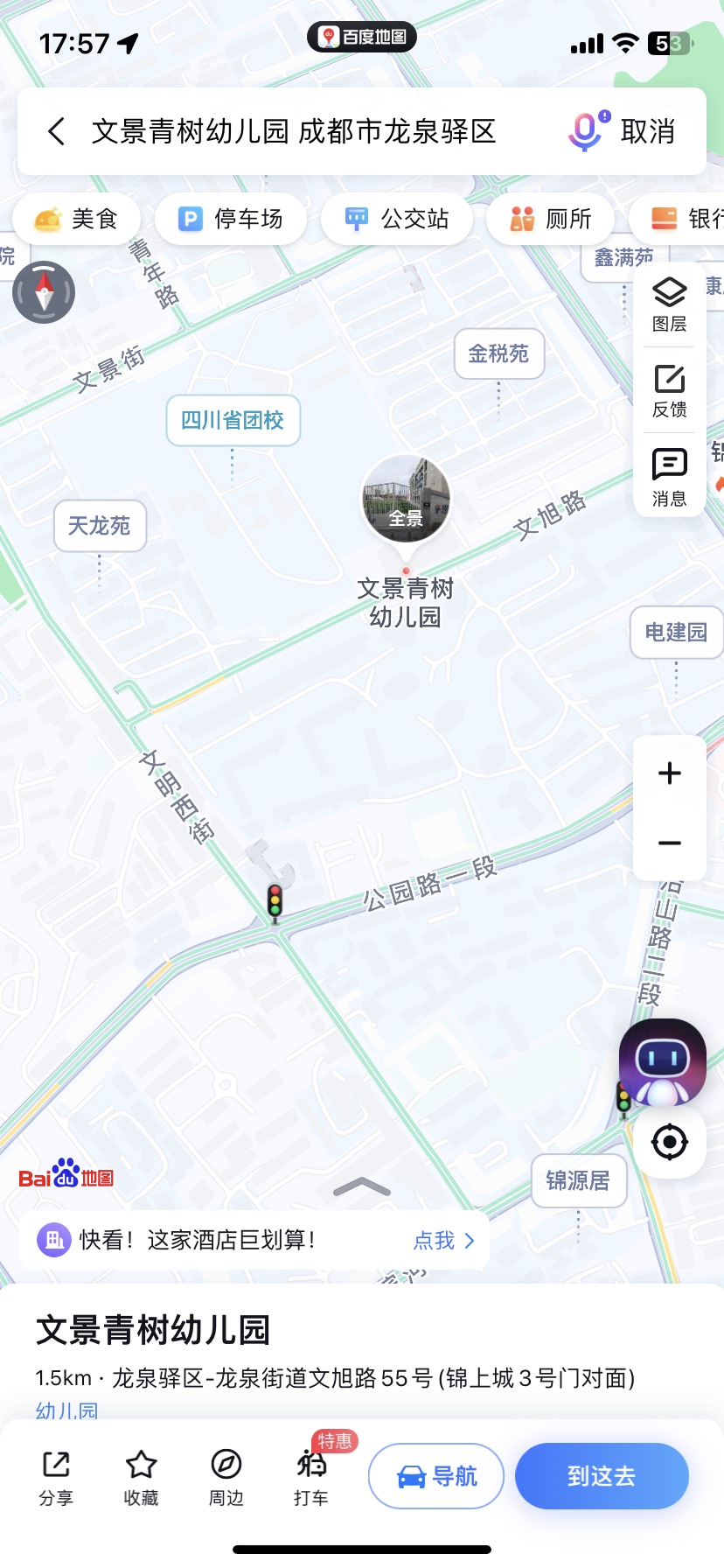The width and height of the screenshot is (724, 1568).
Task: Open the robot AI assistant
Action: pyautogui.click(x=663, y=1062)
